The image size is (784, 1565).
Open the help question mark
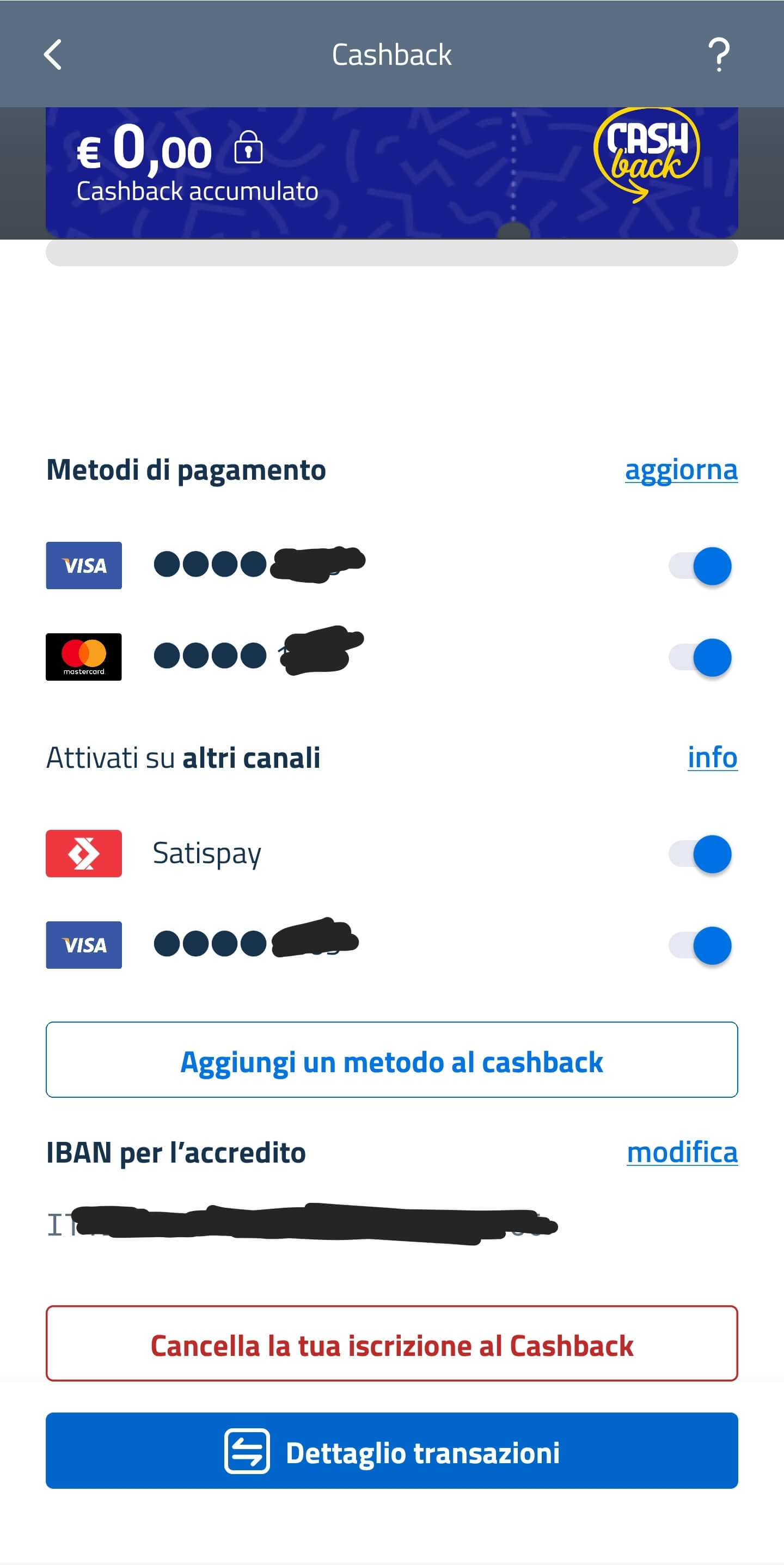pyautogui.click(x=719, y=54)
